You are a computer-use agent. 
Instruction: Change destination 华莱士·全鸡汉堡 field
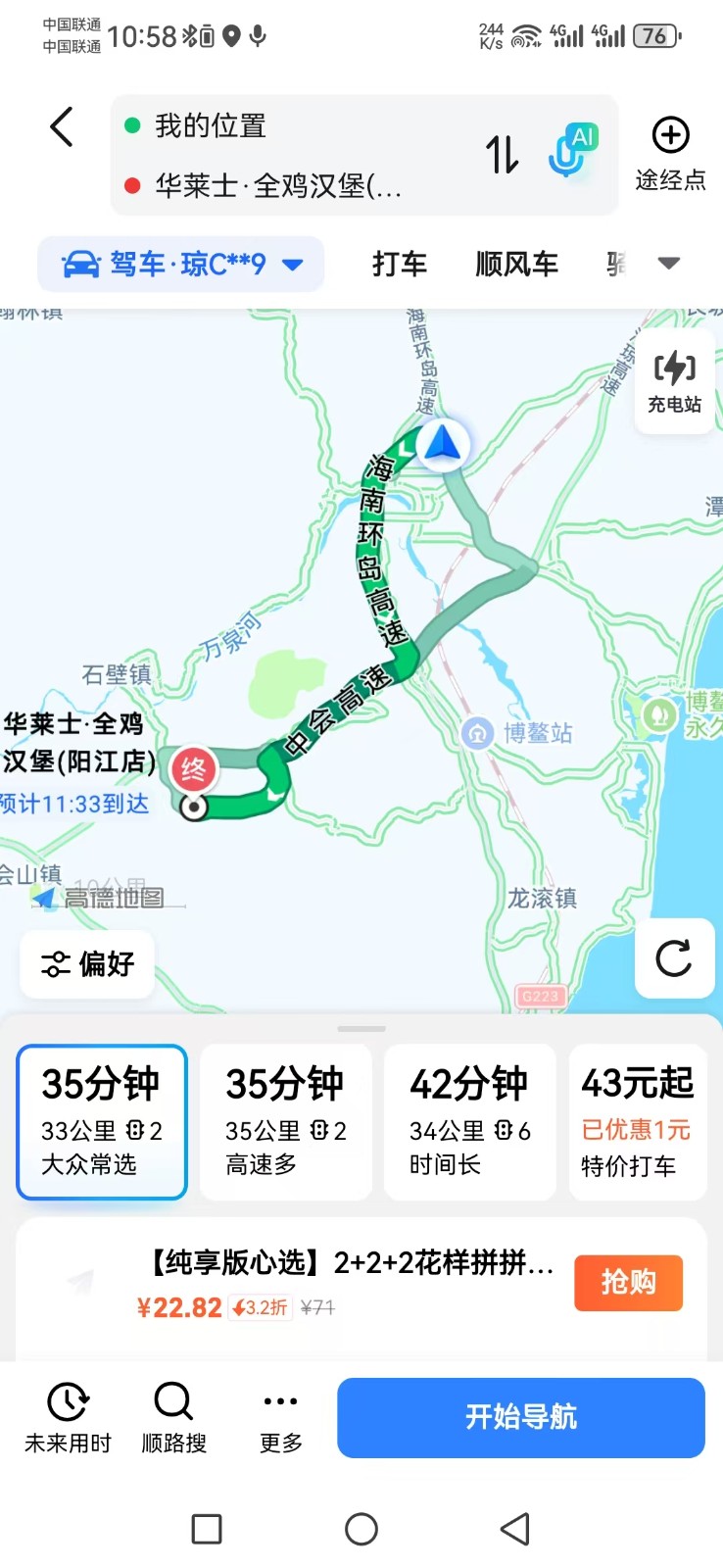(278, 185)
